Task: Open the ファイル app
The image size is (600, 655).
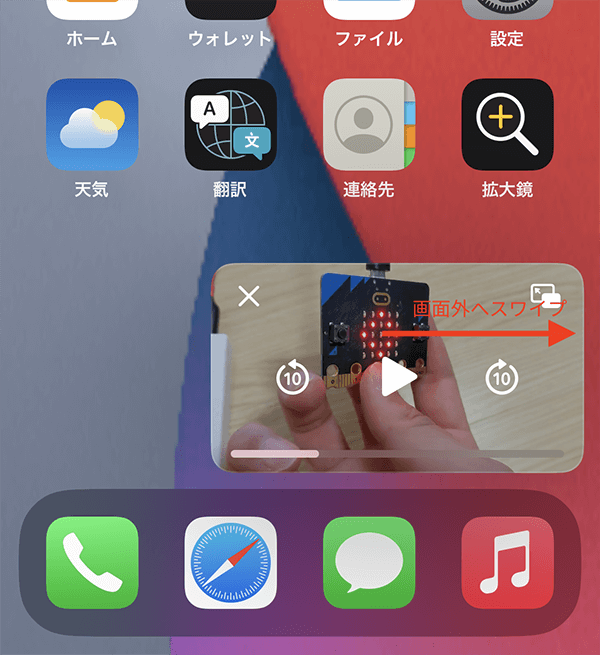Action: tap(369, 15)
